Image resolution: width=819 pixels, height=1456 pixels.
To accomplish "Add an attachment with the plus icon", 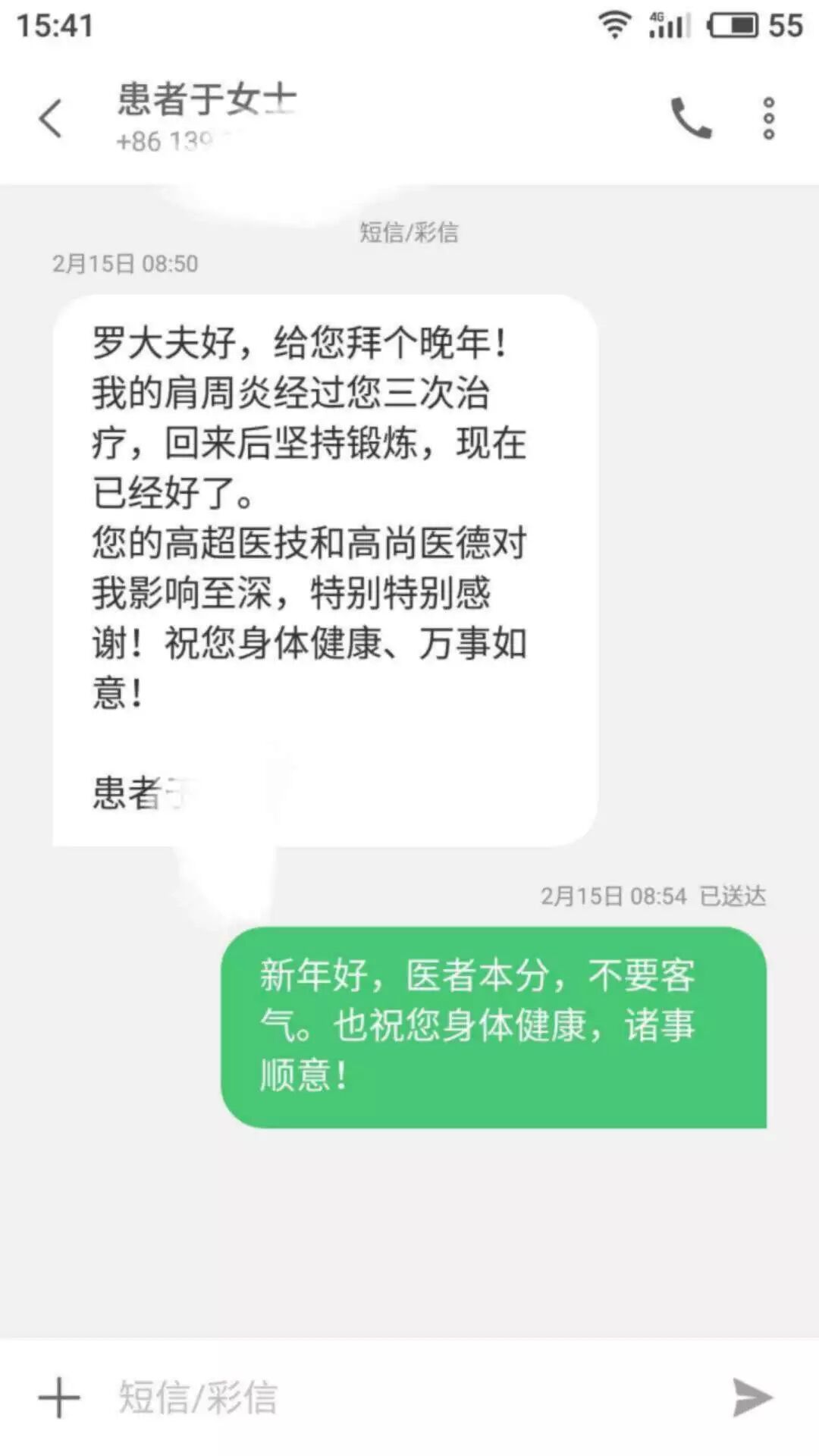I will pyautogui.click(x=59, y=1398).
